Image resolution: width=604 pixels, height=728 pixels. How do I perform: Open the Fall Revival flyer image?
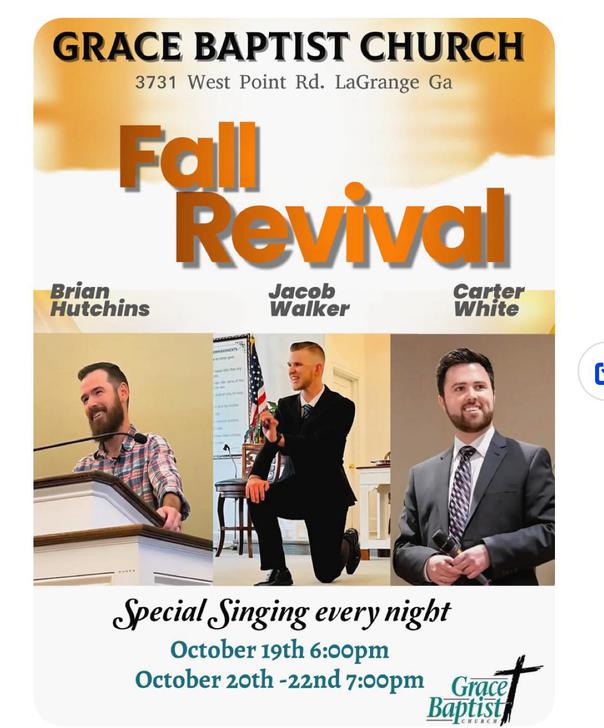(293, 370)
